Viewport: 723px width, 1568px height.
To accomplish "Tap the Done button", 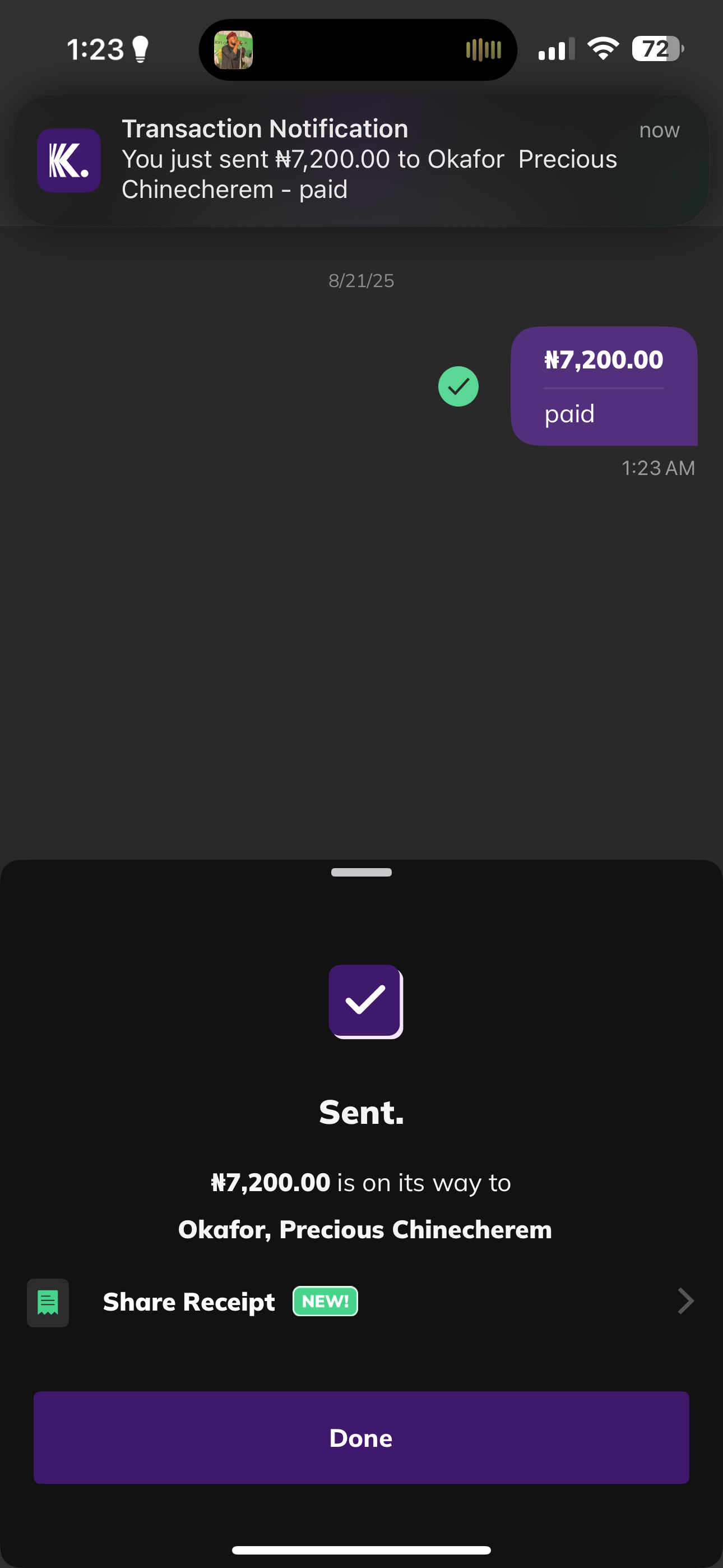I will tap(361, 1437).
